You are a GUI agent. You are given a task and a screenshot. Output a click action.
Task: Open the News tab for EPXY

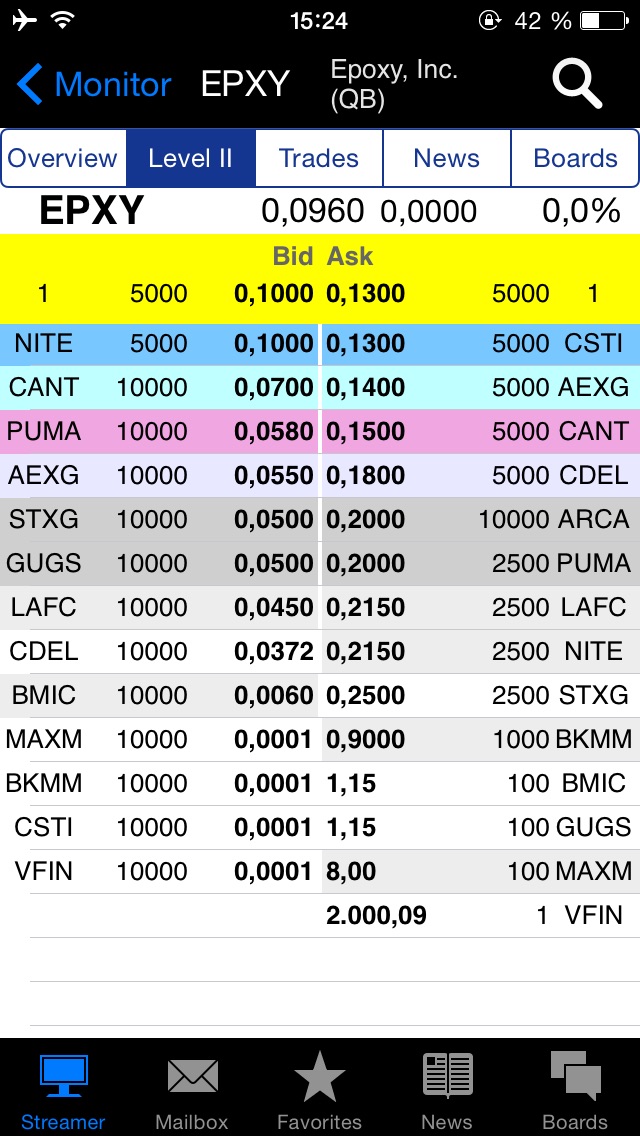coord(446,158)
